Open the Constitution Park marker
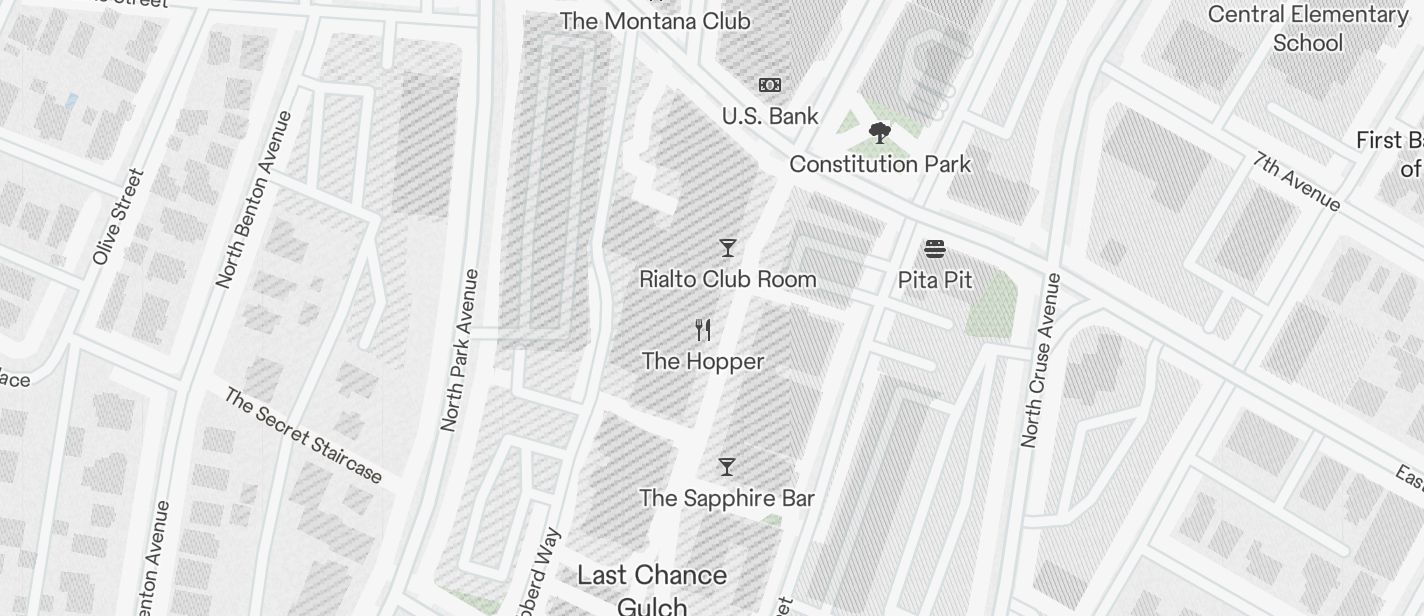 [880, 134]
